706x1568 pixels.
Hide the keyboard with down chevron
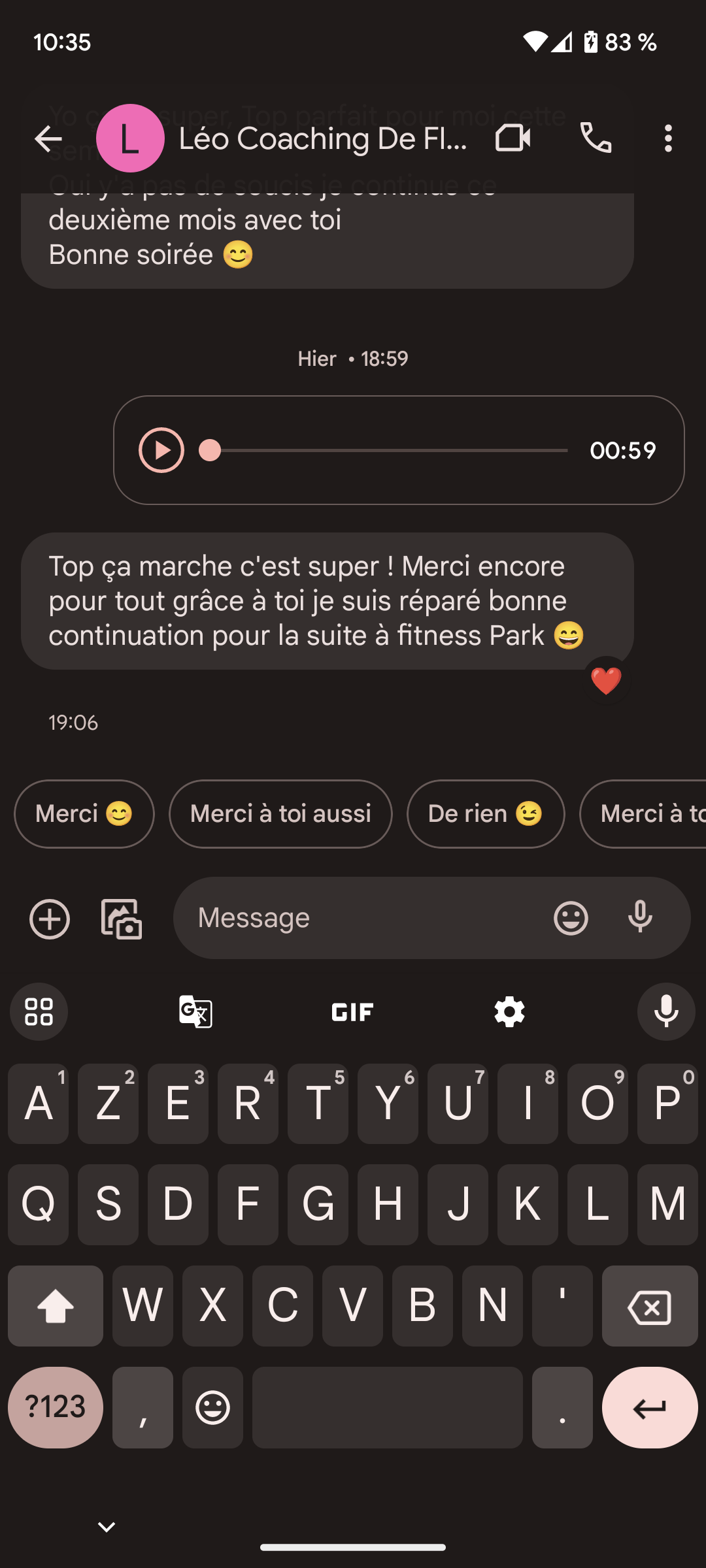click(x=107, y=1527)
